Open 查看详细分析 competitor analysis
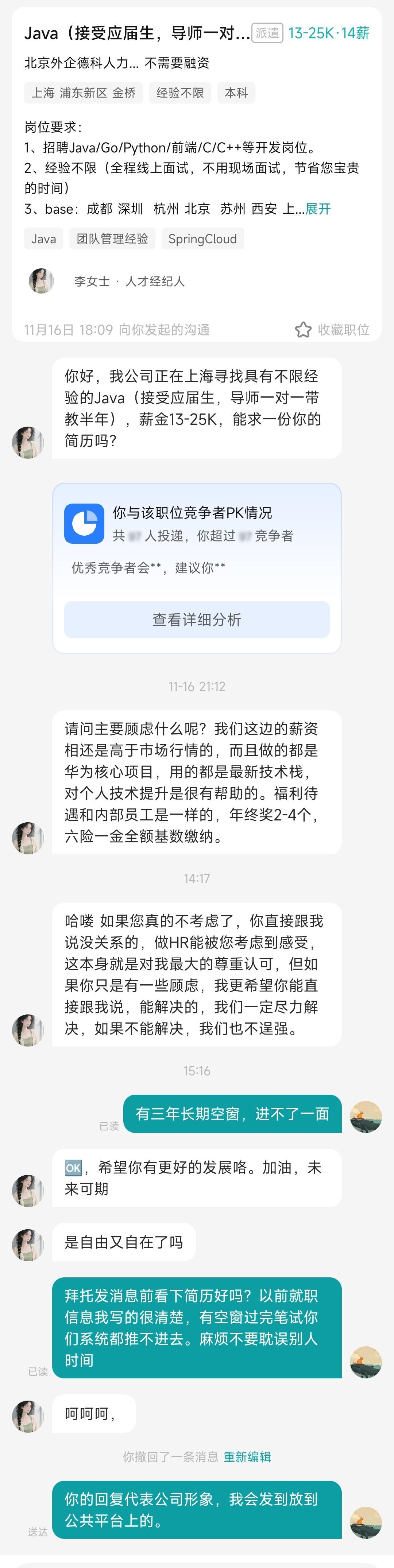 coord(197,620)
